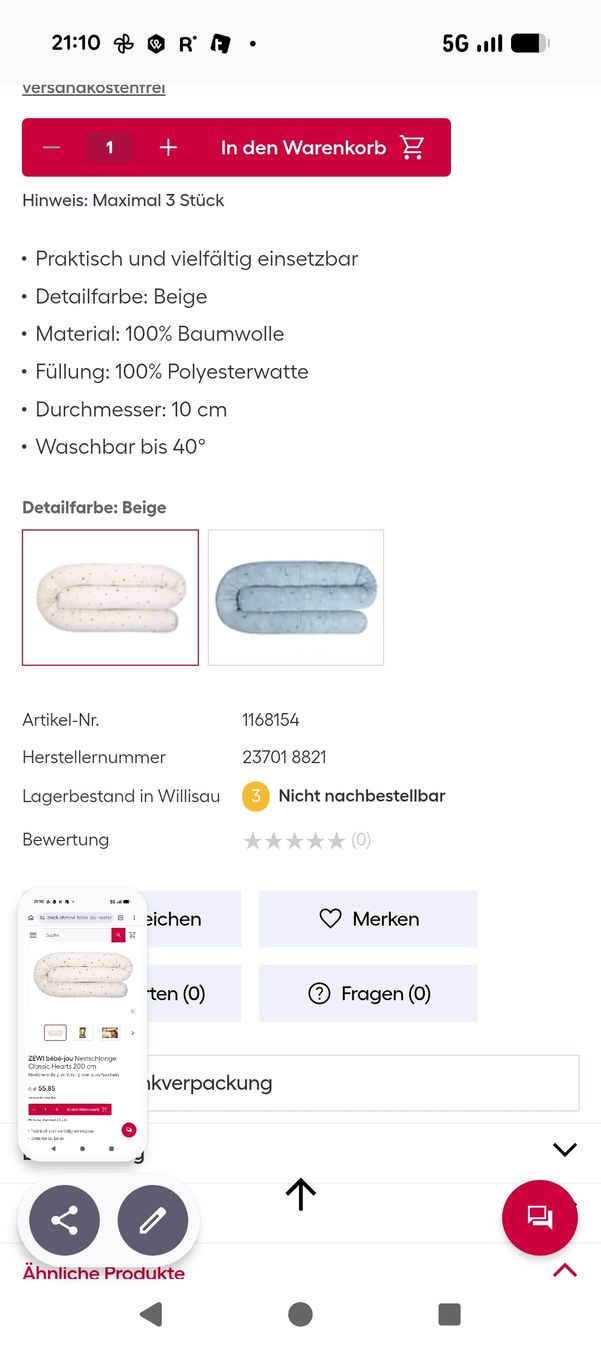Open the versandkostenfrei link
The width and height of the screenshot is (601, 1350).
(x=93, y=88)
